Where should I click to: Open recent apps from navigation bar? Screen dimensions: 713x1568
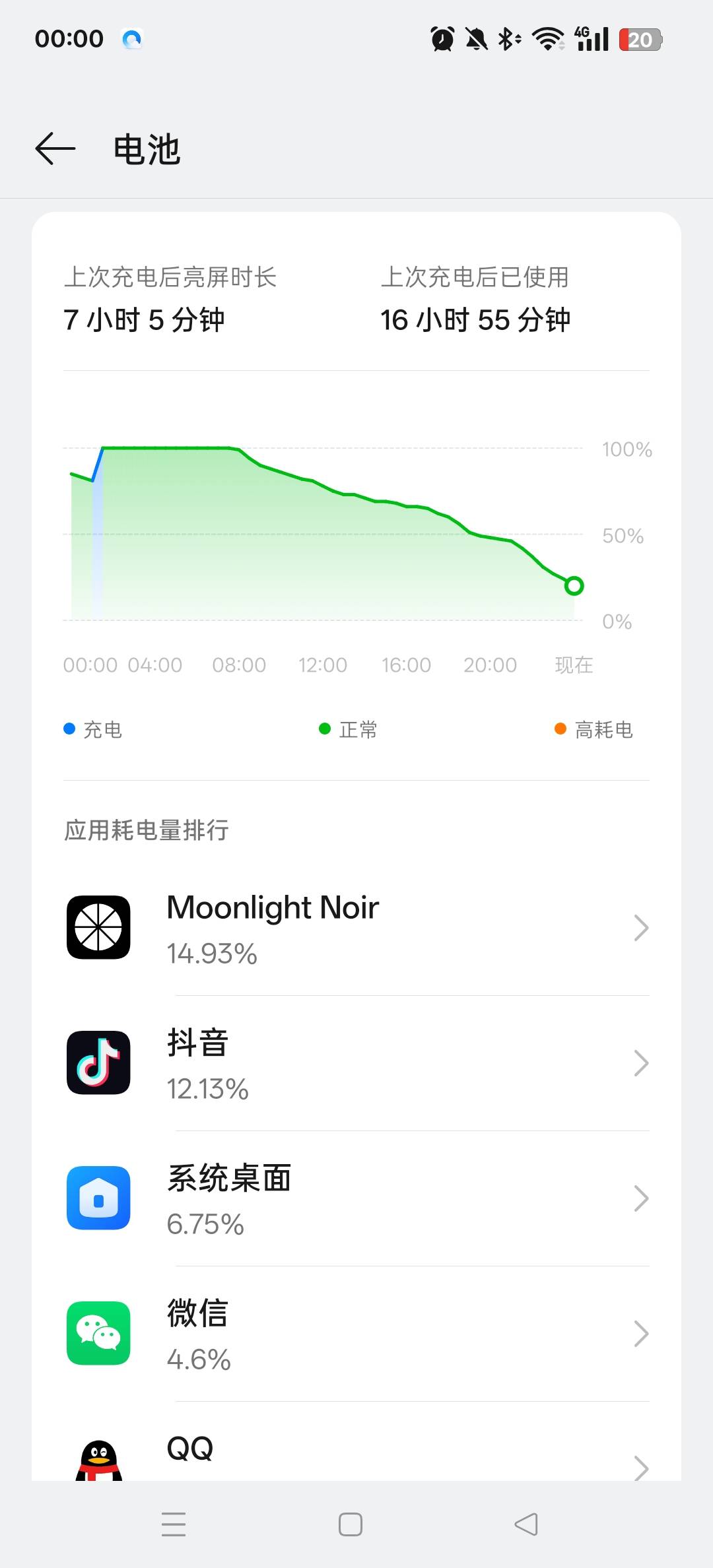coord(174,1524)
